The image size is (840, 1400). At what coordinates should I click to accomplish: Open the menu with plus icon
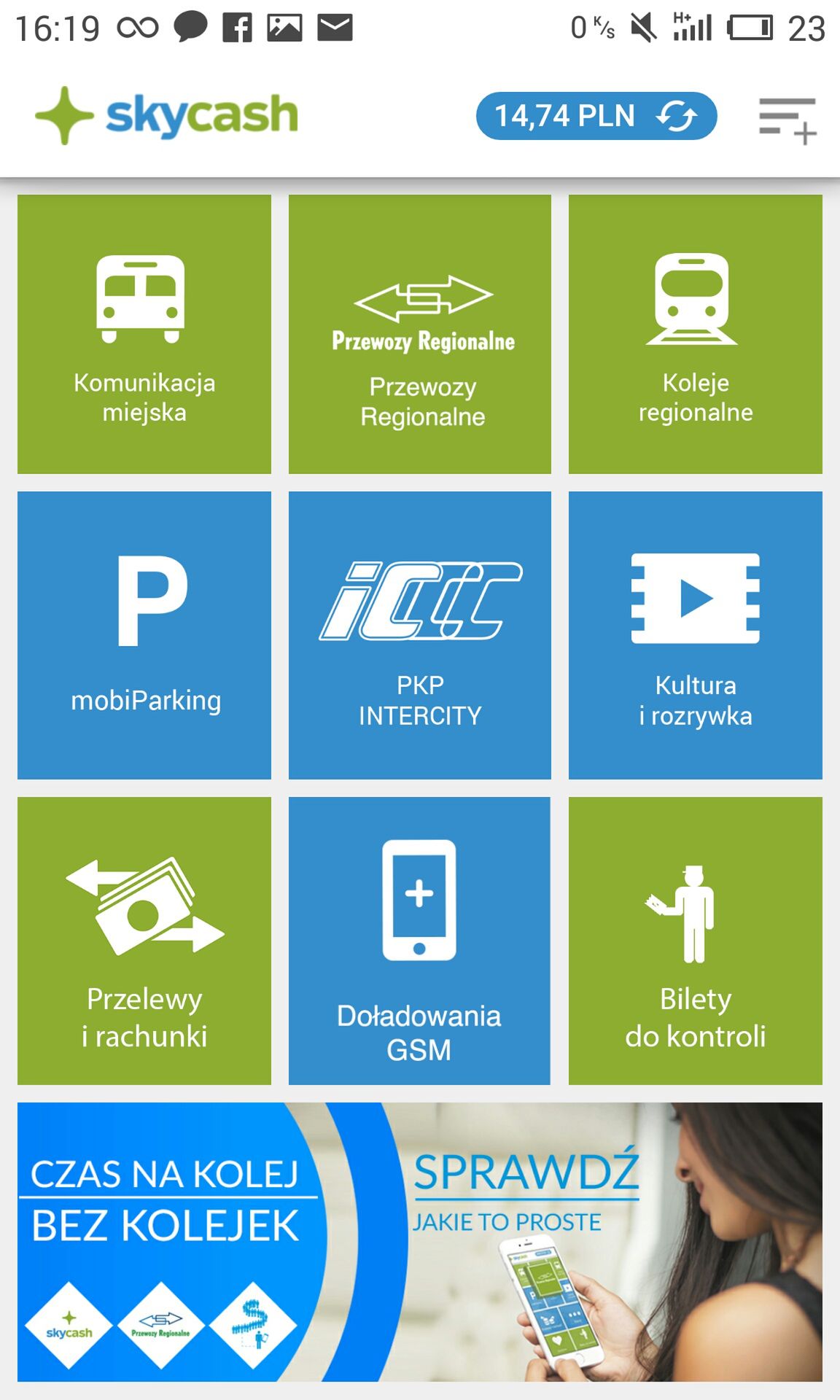coord(787,120)
